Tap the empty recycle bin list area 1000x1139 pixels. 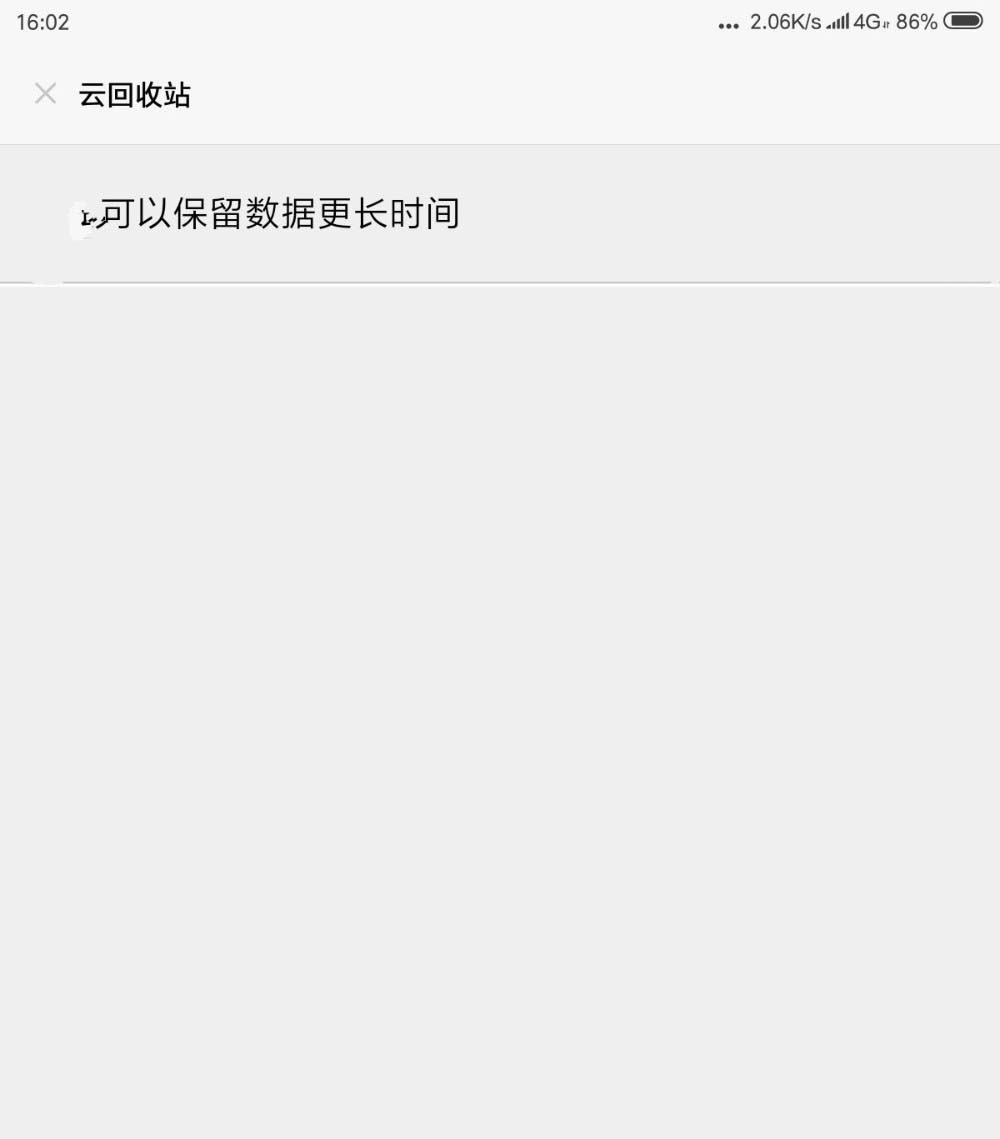coord(500,700)
